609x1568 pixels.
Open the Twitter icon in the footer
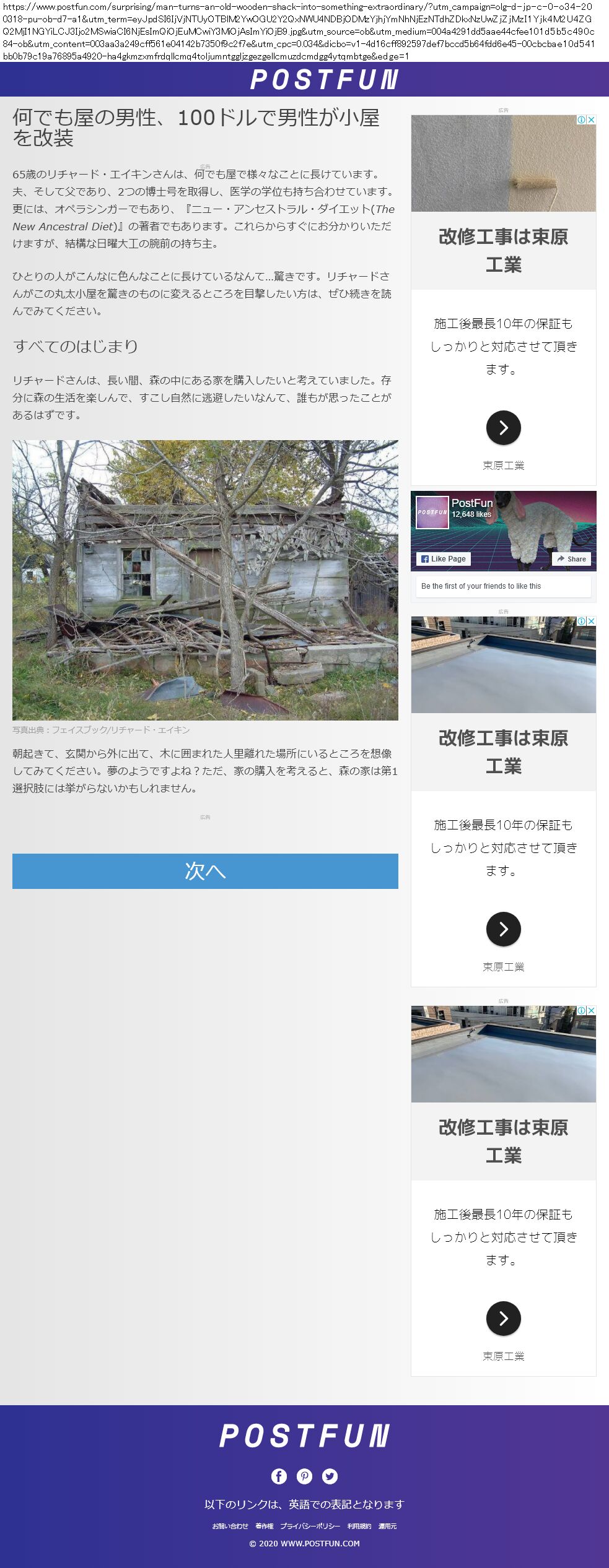[330, 1476]
